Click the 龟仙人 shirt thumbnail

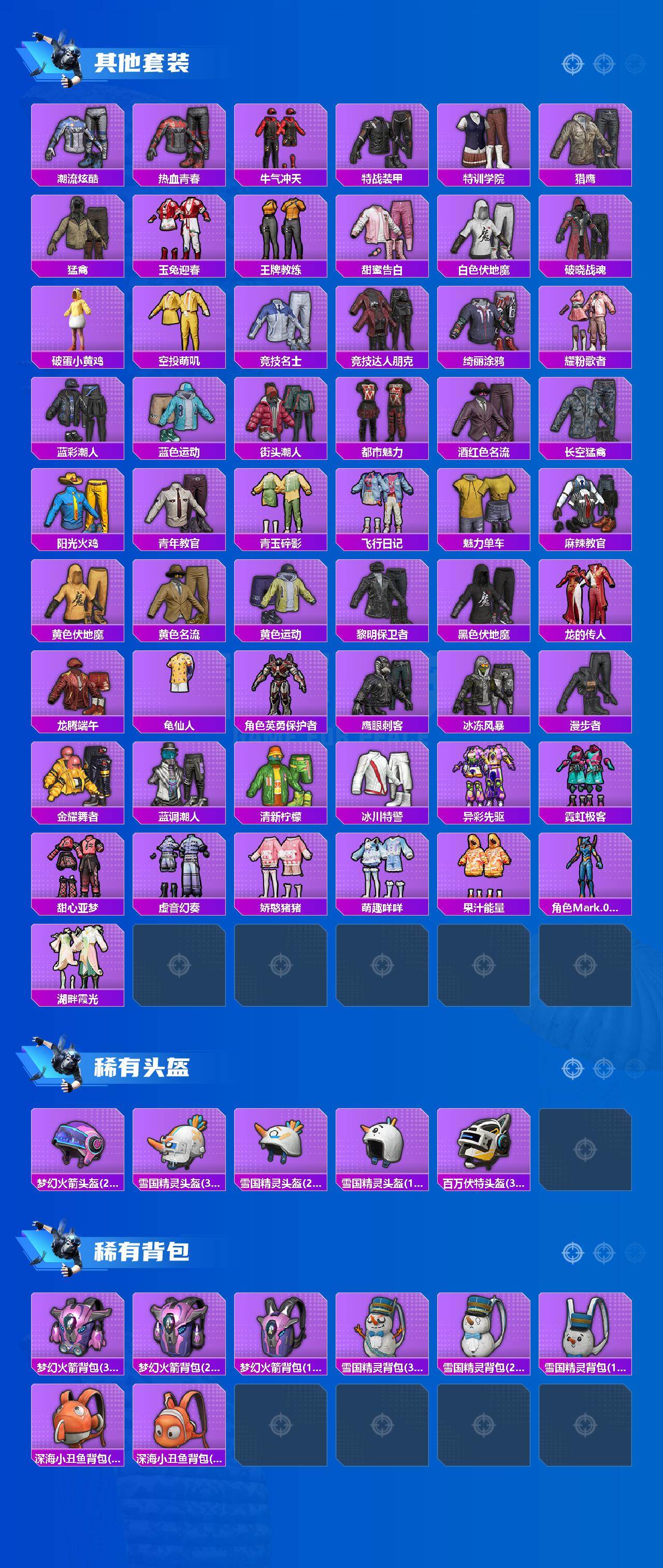pos(178,694)
